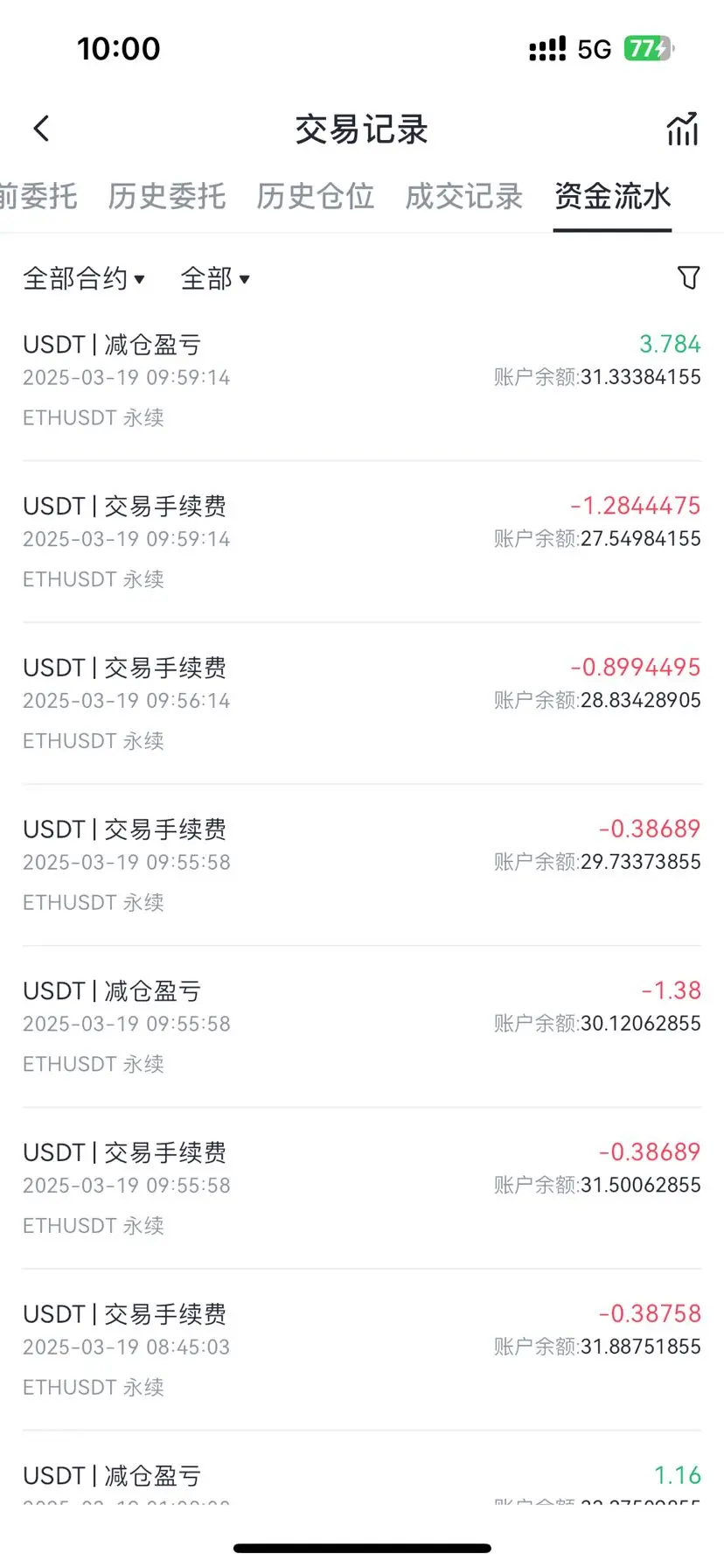Open the filter funnel icon
This screenshot has width=724, height=1568.
[688, 278]
